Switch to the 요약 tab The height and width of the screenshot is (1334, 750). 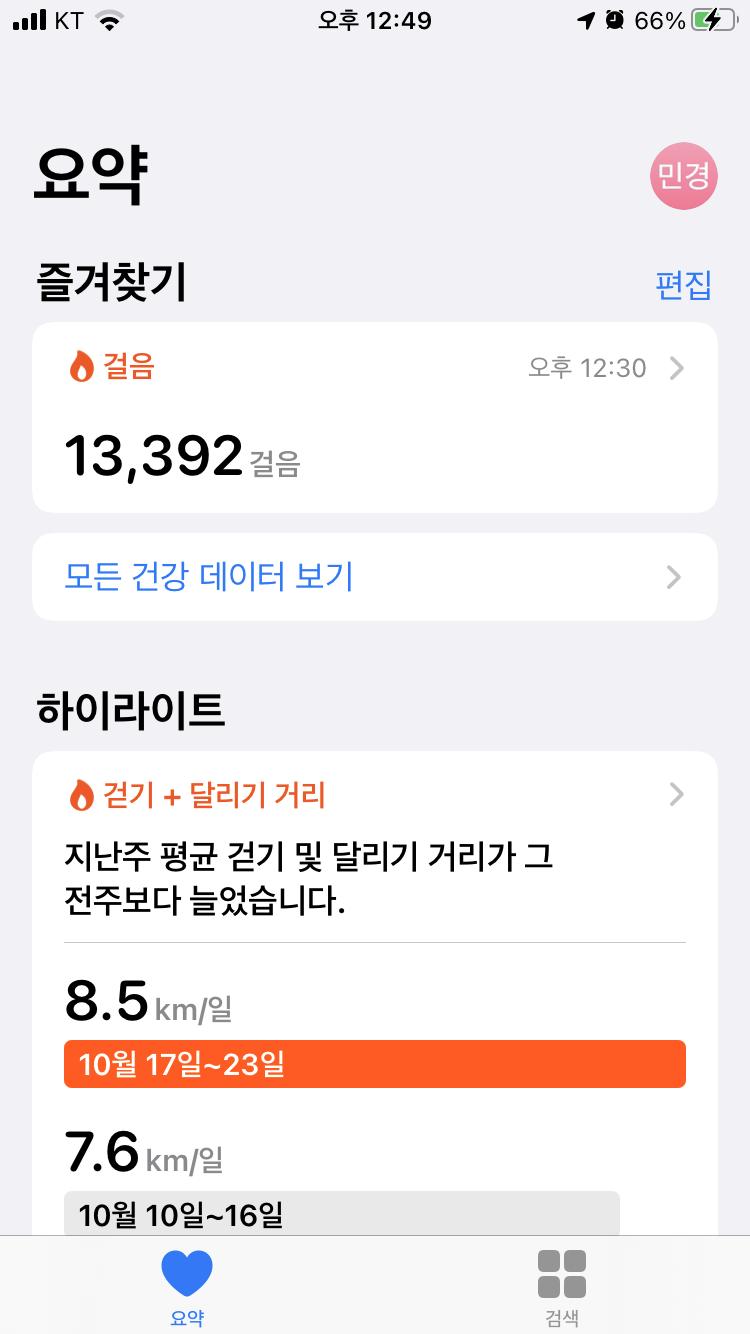coord(187,1286)
